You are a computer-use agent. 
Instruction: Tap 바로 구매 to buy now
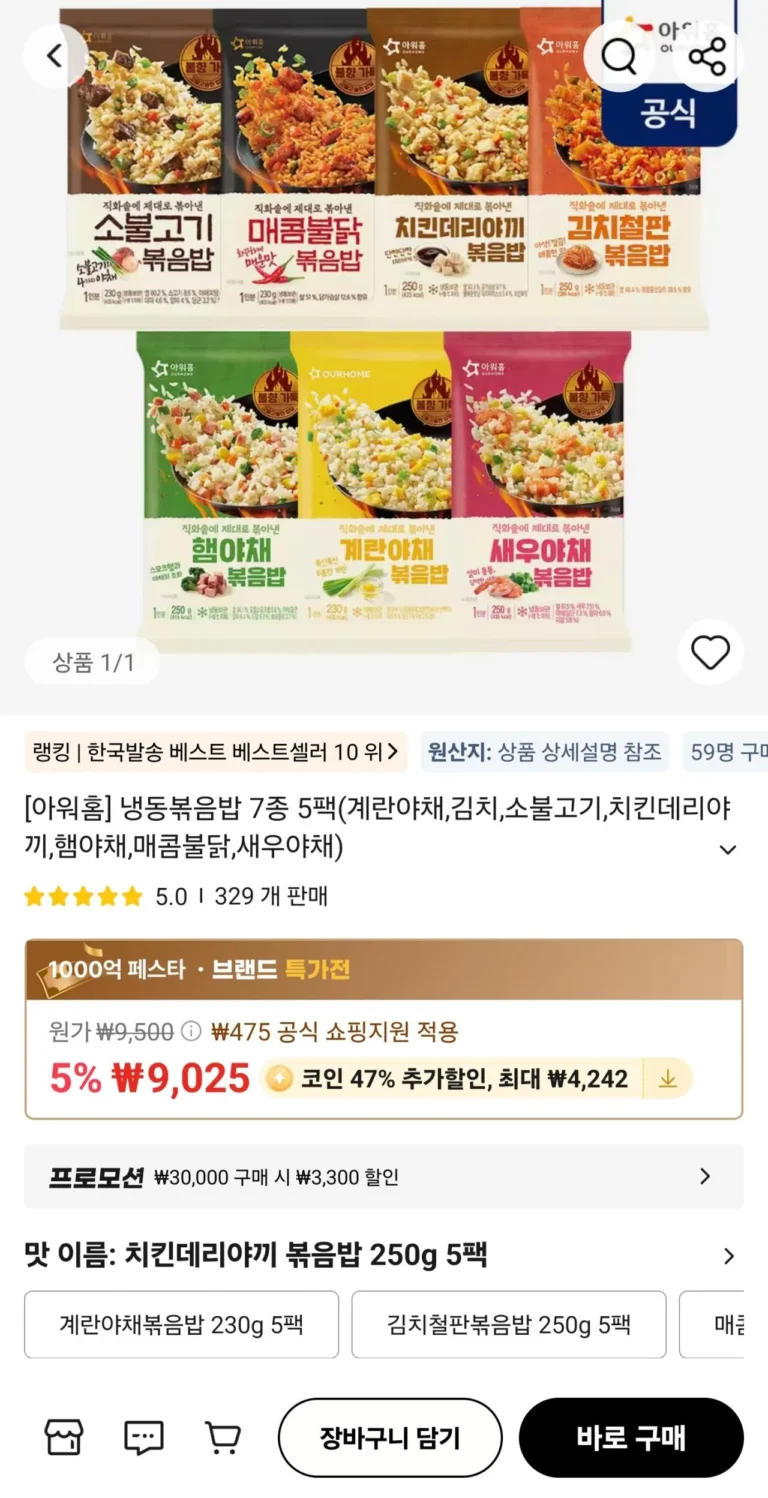point(631,1438)
